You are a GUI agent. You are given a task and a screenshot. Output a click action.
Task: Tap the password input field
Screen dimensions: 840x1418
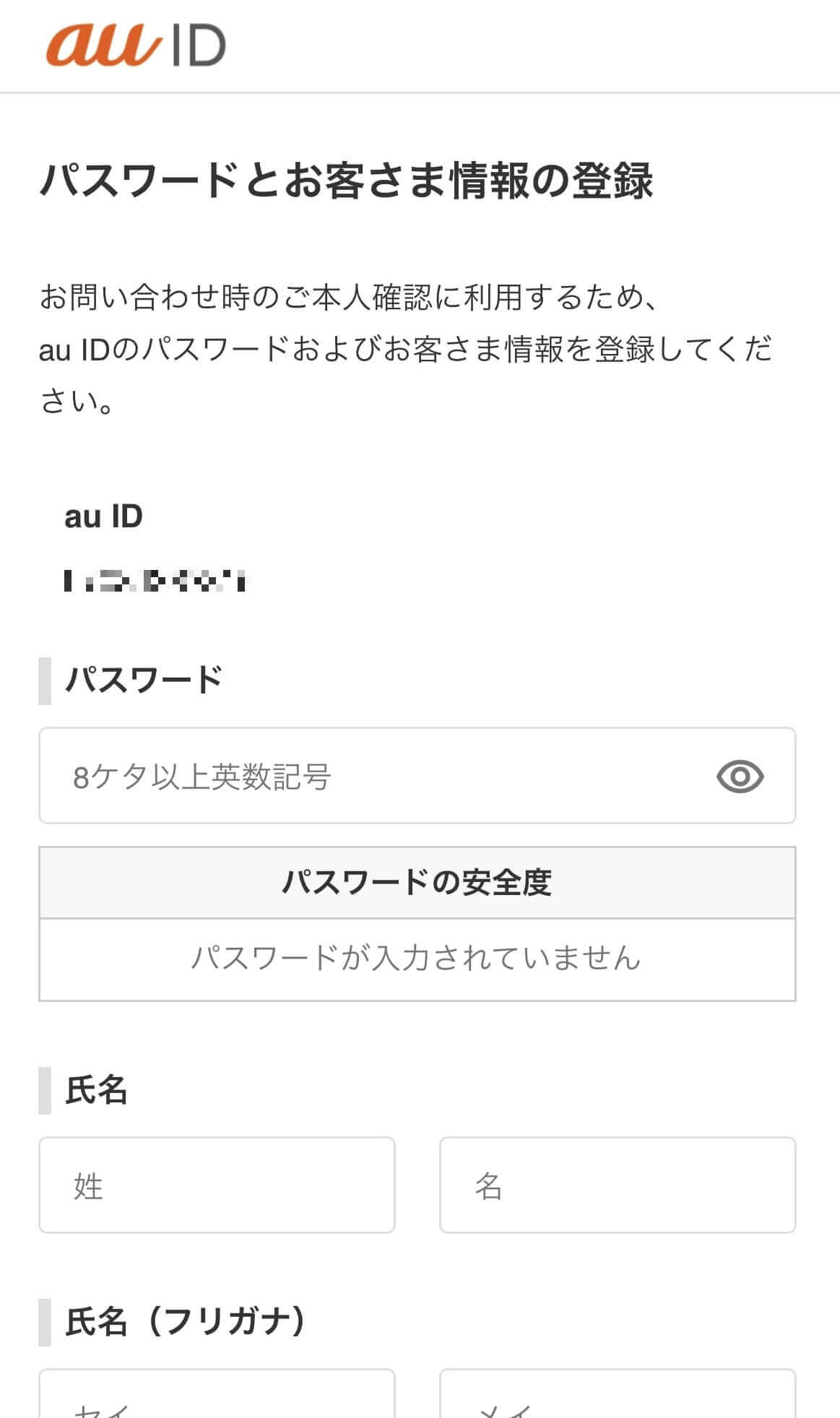point(417,775)
